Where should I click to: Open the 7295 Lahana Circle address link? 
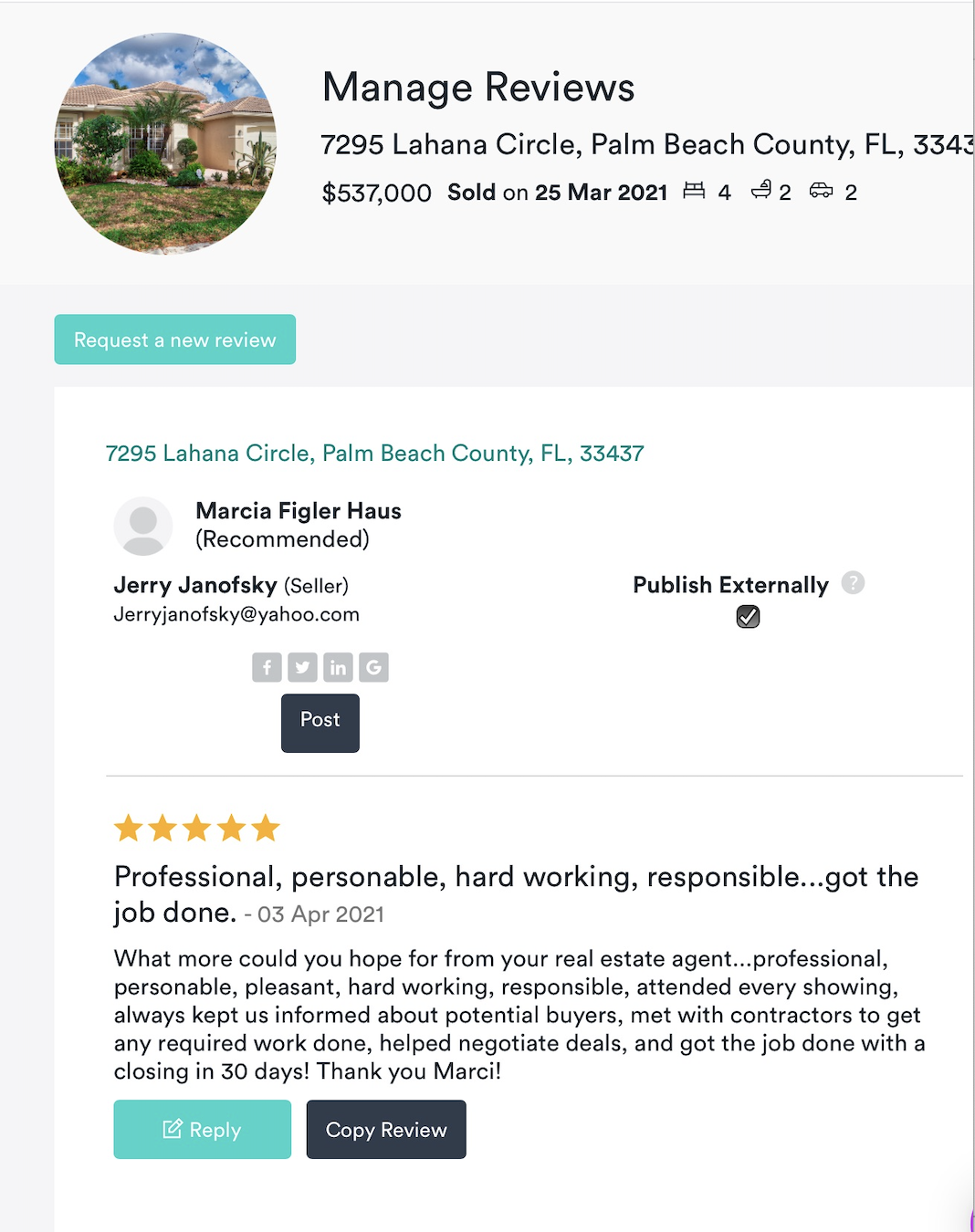[374, 454]
